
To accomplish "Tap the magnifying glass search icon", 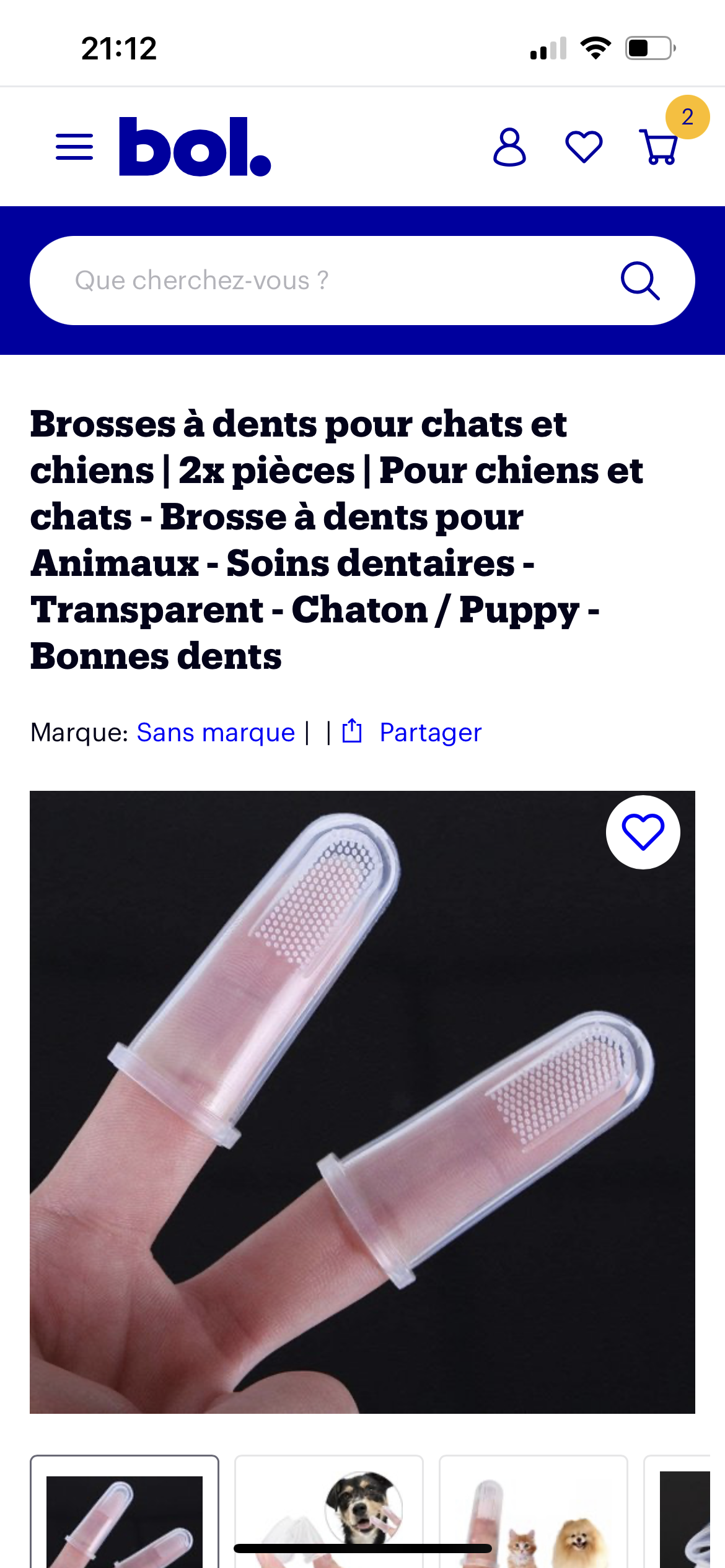I will click(x=639, y=281).
